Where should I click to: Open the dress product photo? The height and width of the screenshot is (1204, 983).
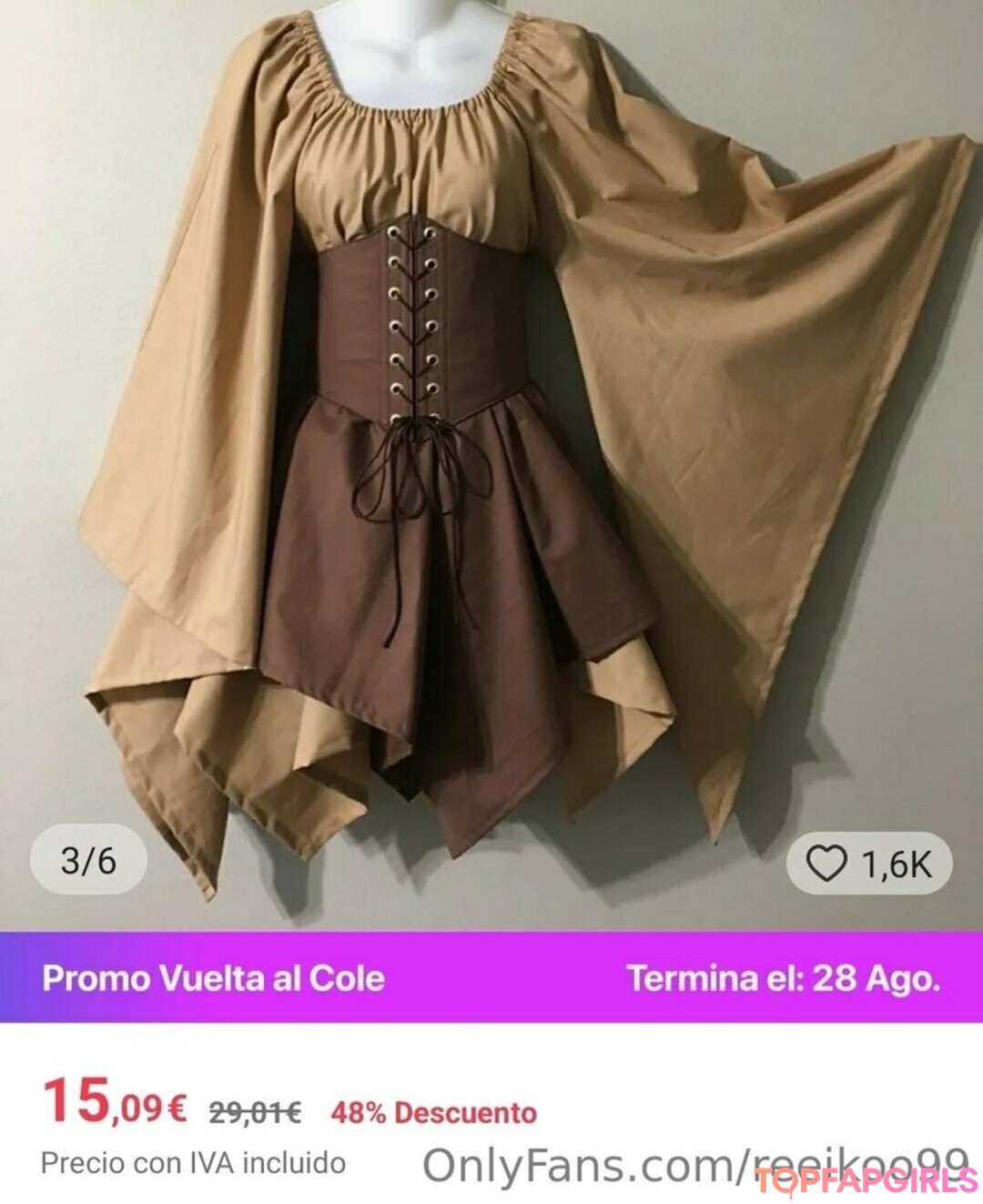[491, 455]
